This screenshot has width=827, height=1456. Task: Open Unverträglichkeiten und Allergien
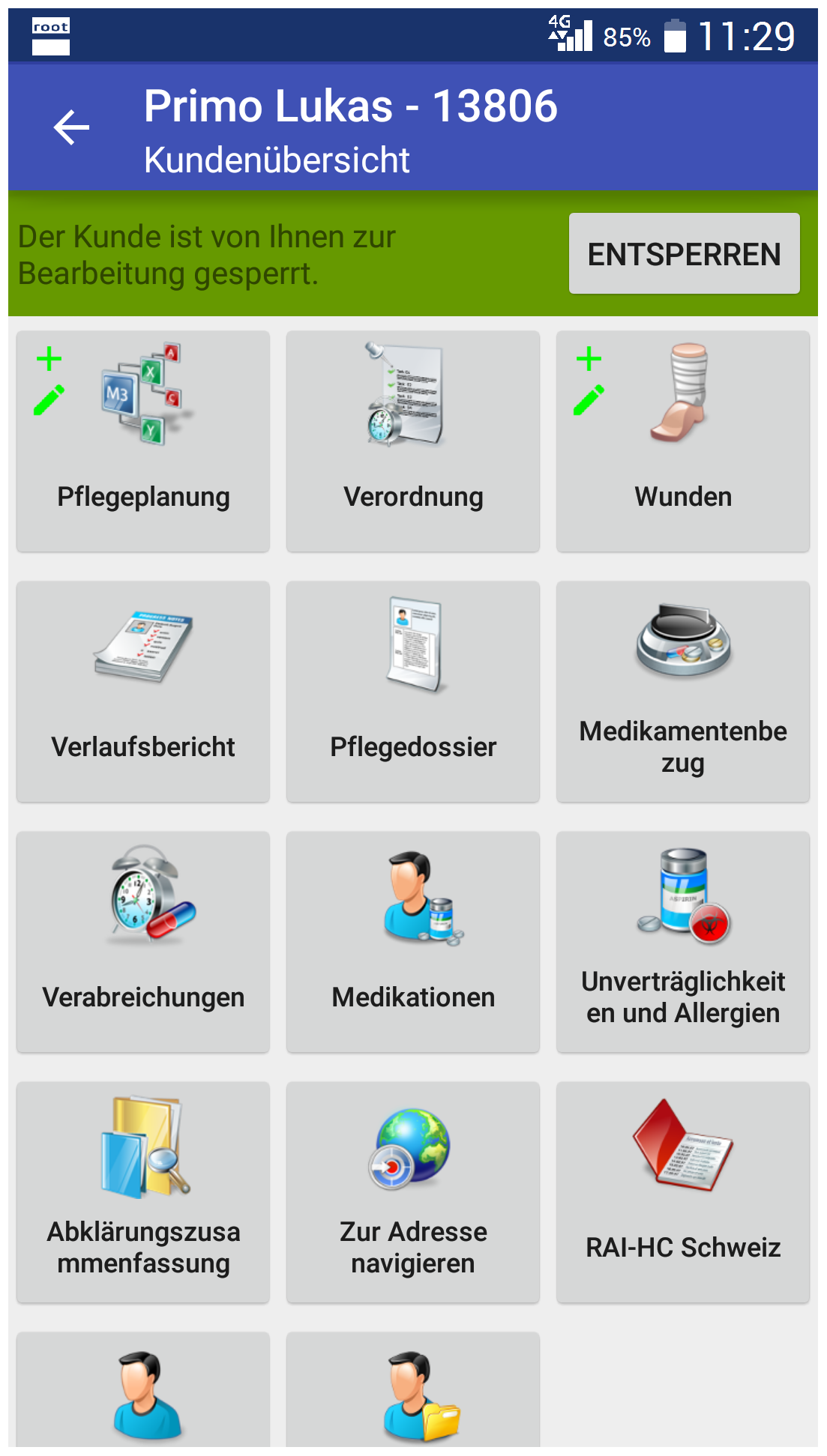683,942
